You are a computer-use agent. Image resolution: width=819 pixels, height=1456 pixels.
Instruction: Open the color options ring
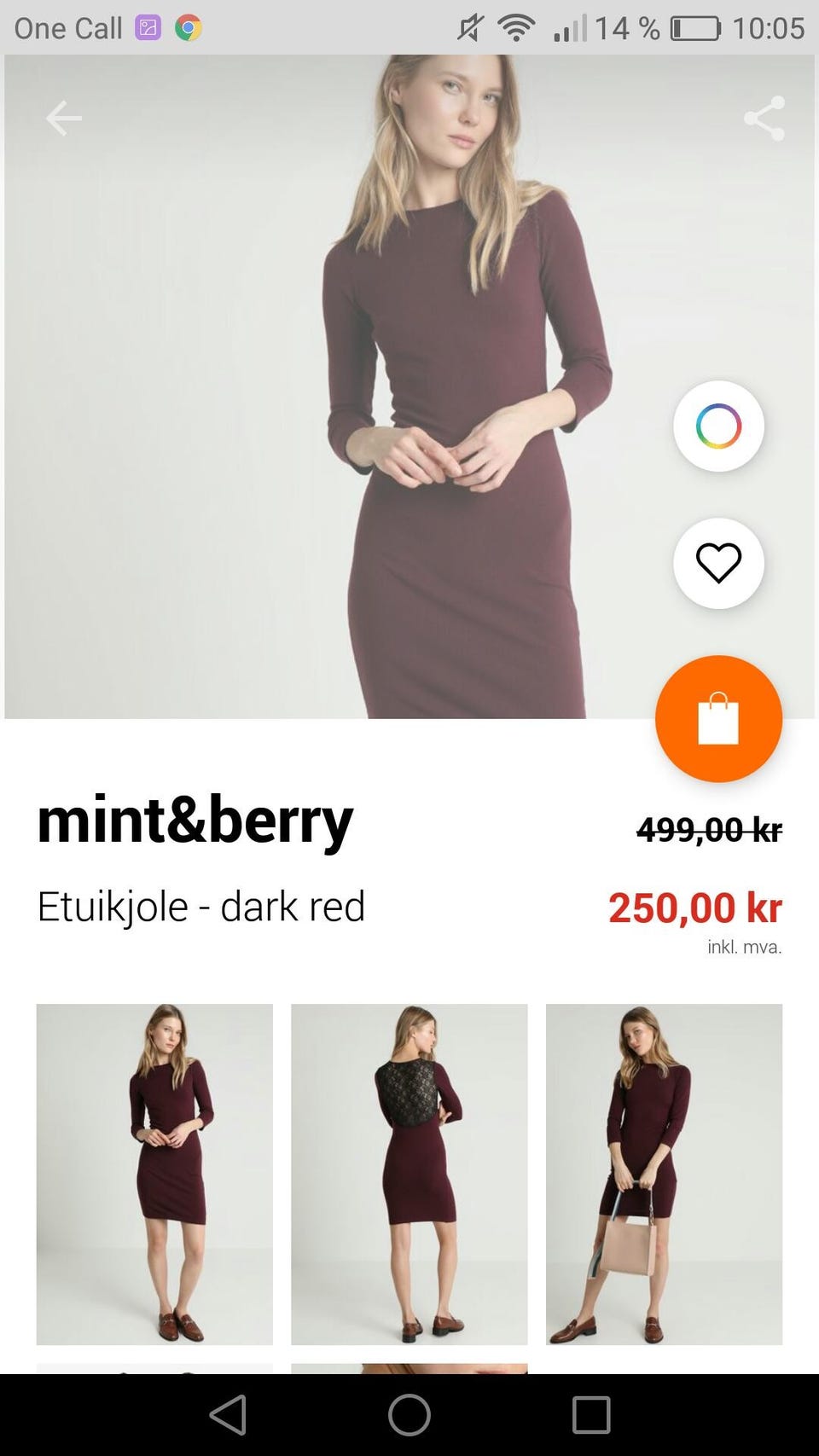[x=717, y=426]
